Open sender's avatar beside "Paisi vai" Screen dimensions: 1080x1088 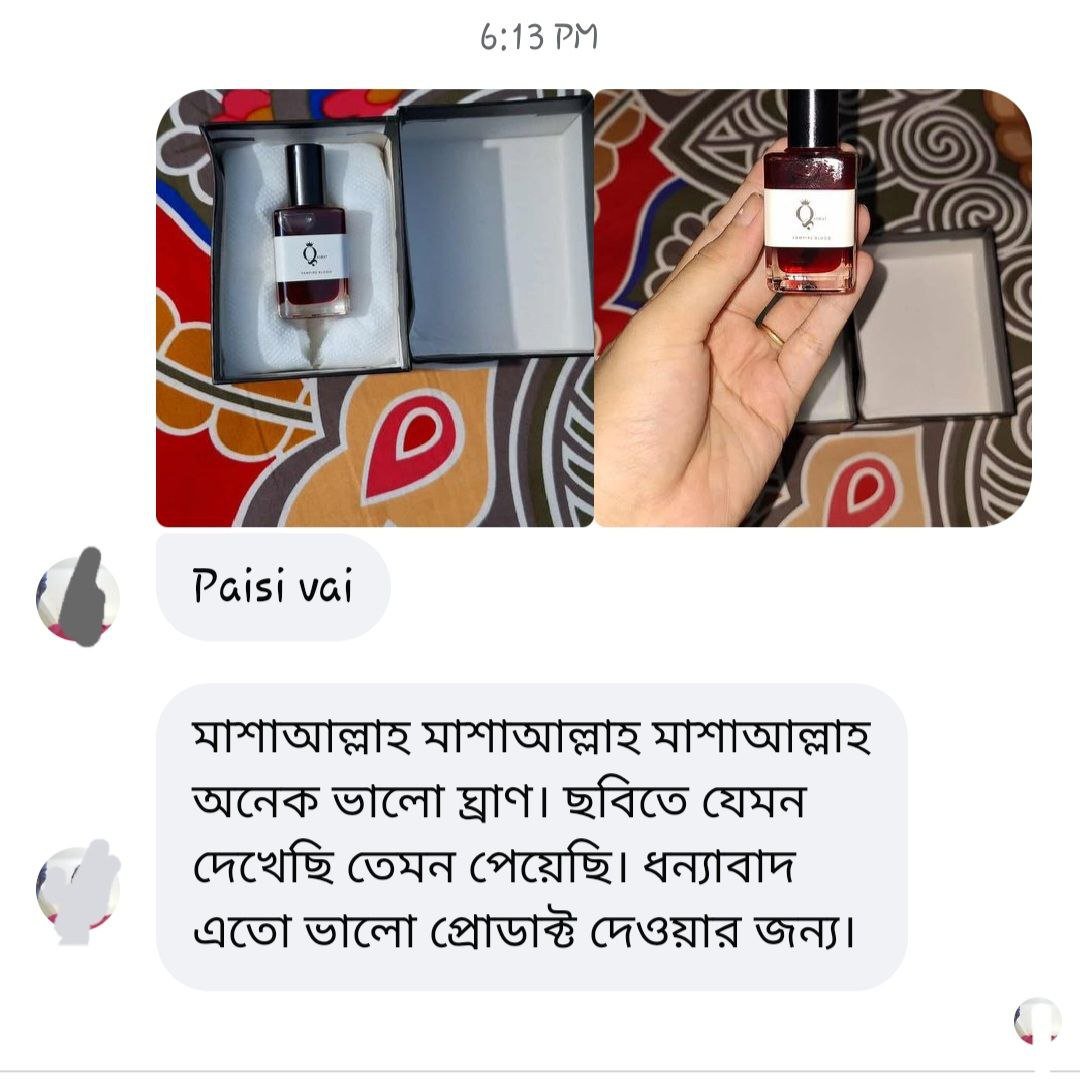click(78, 600)
